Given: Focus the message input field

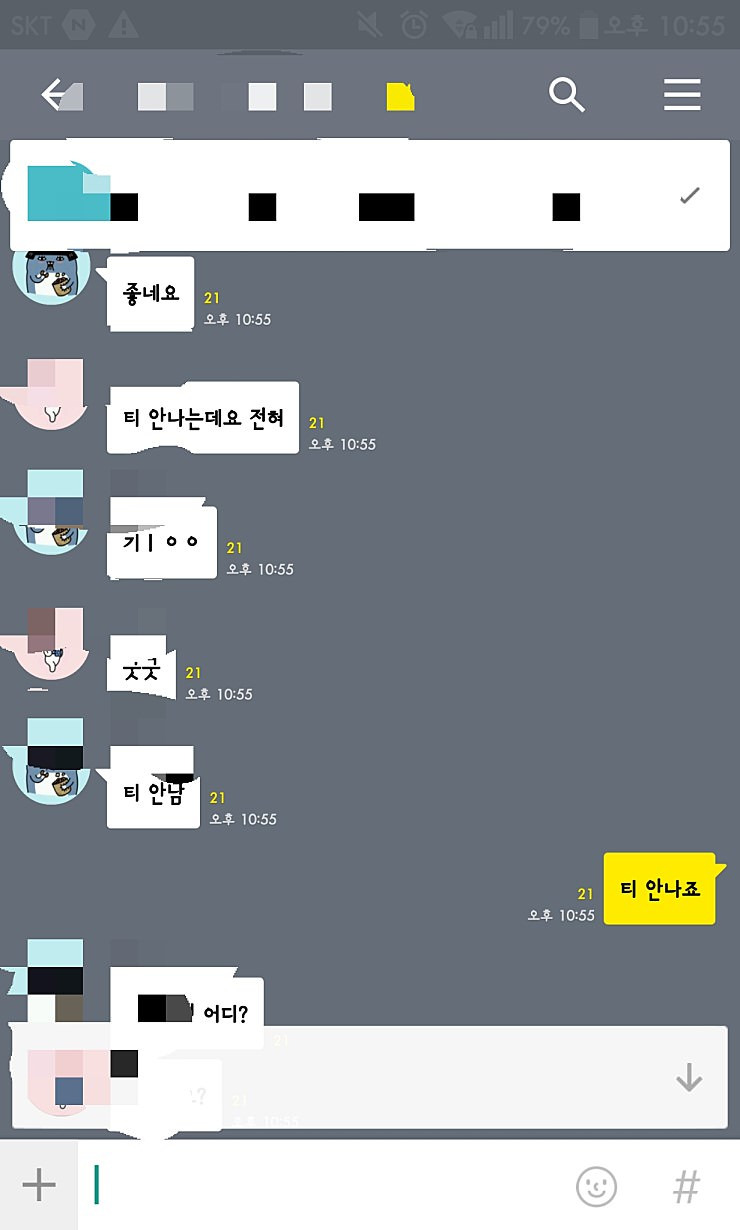Looking at the screenshot, I should click(320, 1185).
